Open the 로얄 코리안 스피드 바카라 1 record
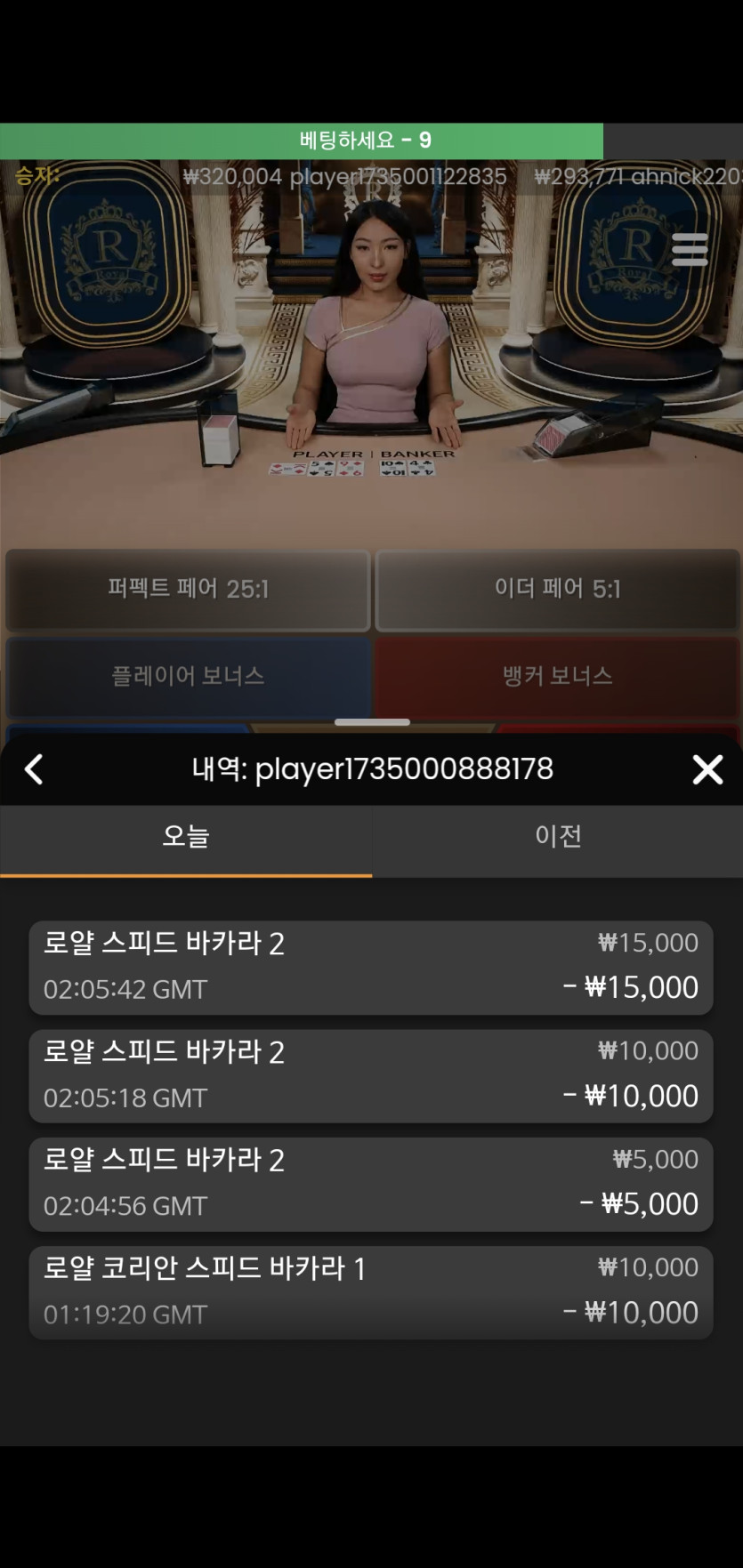This screenshot has height=1568, width=743. 371,1292
